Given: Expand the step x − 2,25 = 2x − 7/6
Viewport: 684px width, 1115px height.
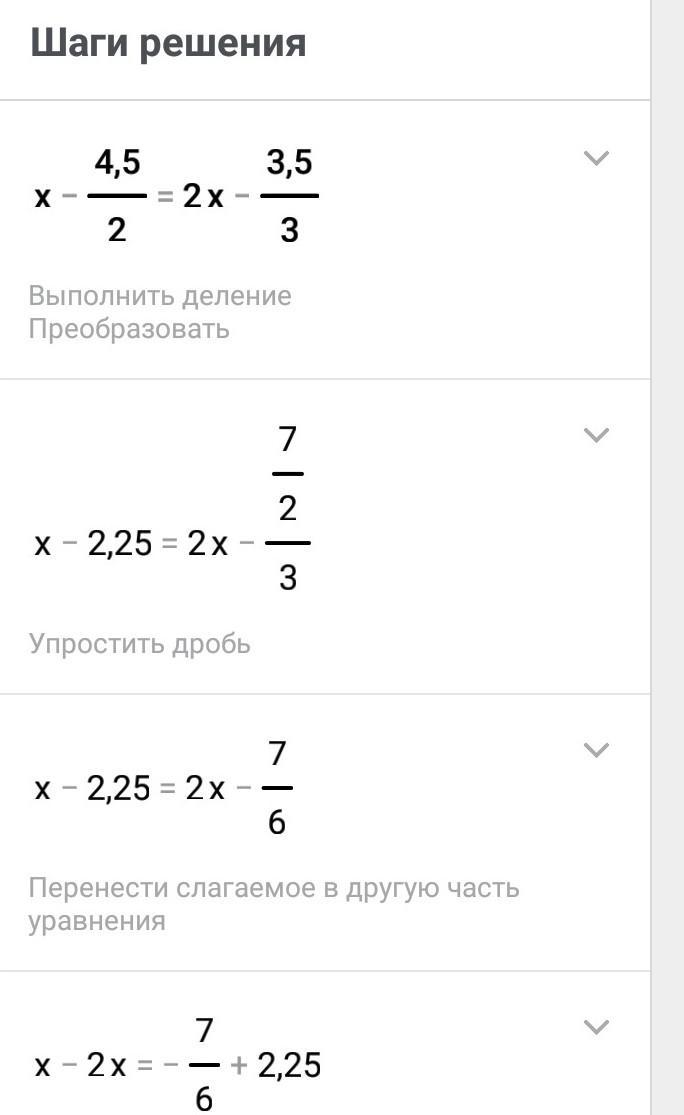Looking at the screenshot, I should [x=596, y=750].
